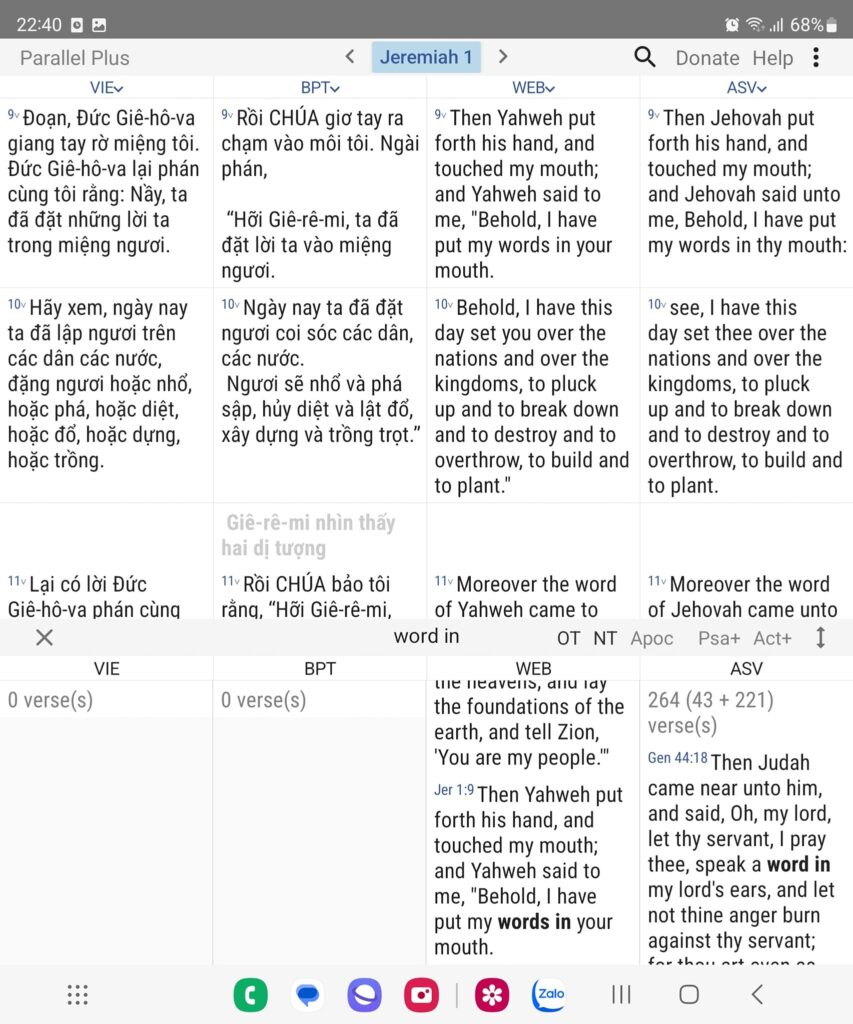The width and height of the screenshot is (853, 1024).
Task: Change the VIE translation dropdown
Action: click(x=106, y=88)
